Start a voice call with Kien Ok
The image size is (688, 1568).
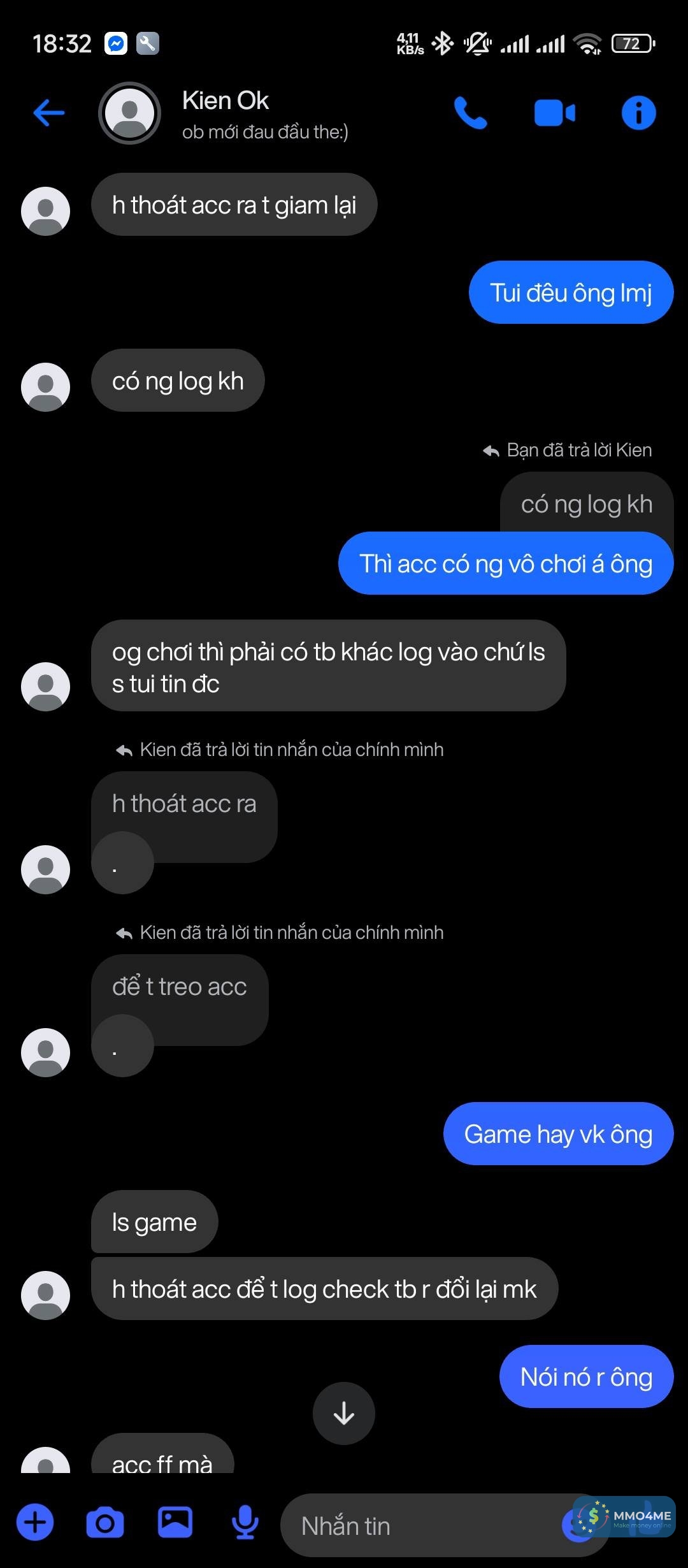pyautogui.click(x=470, y=113)
